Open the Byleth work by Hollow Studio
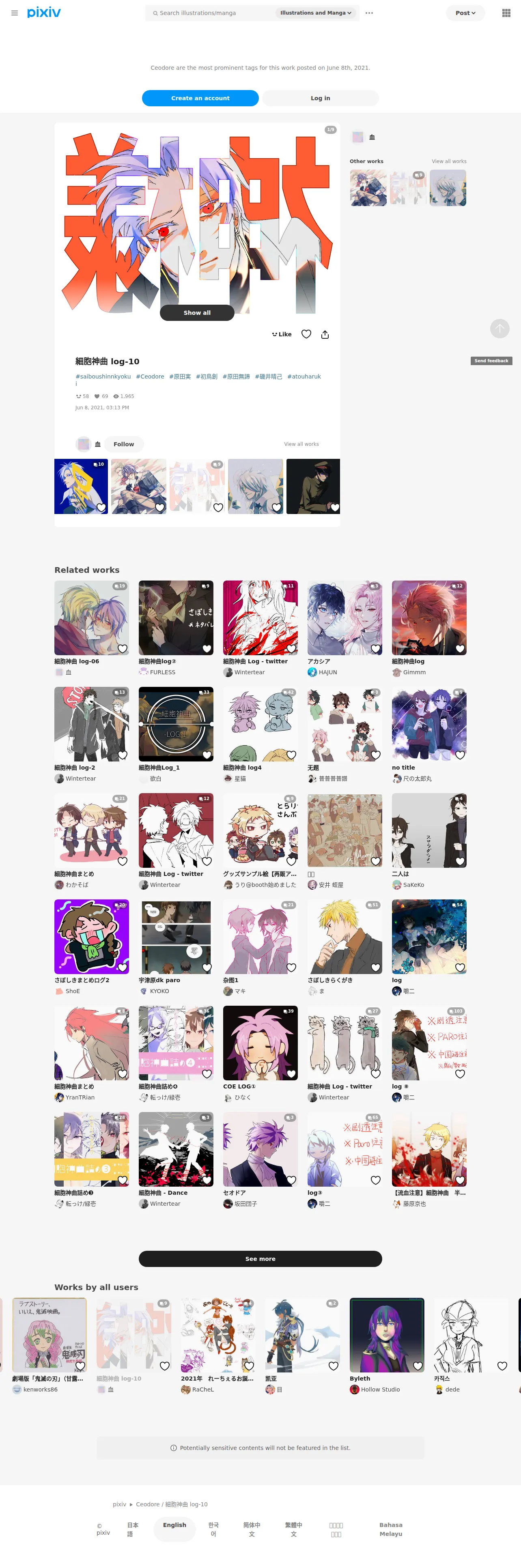 click(x=386, y=1335)
